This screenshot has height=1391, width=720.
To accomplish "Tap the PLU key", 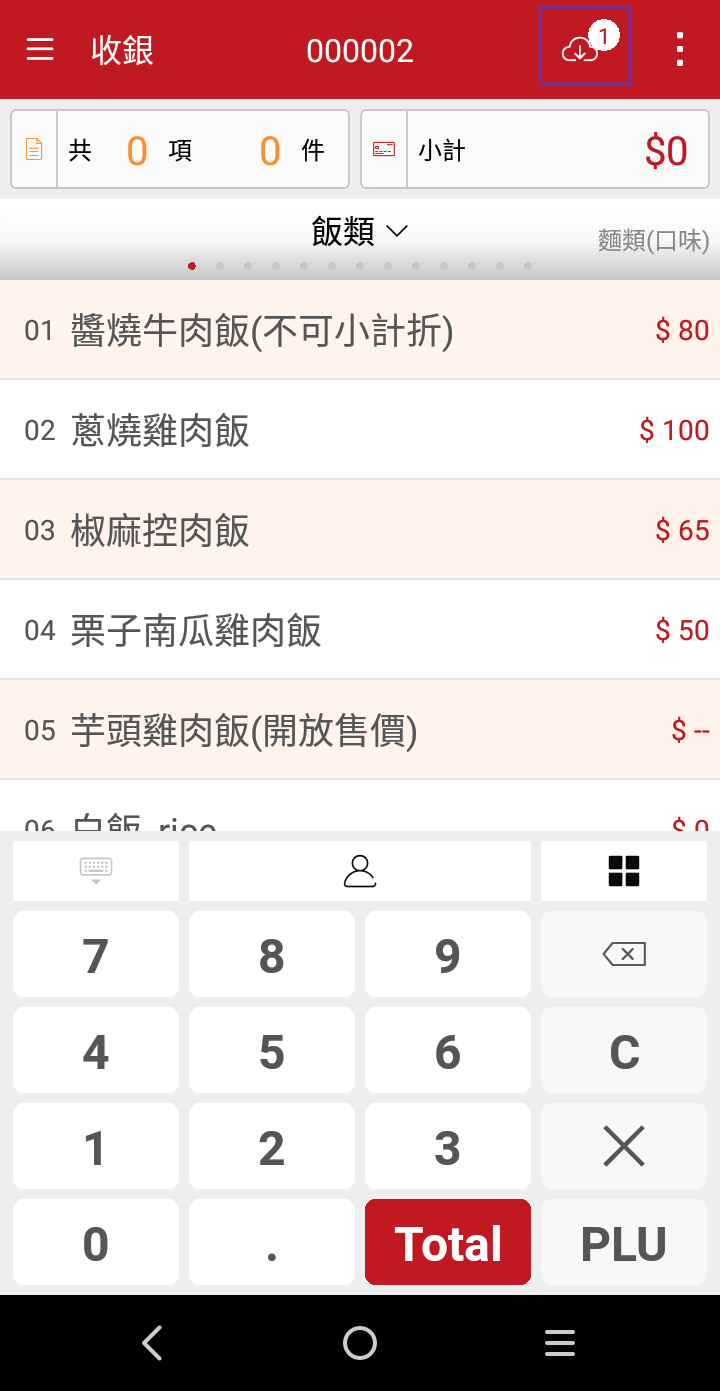I will pyautogui.click(x=624, y=1242).
